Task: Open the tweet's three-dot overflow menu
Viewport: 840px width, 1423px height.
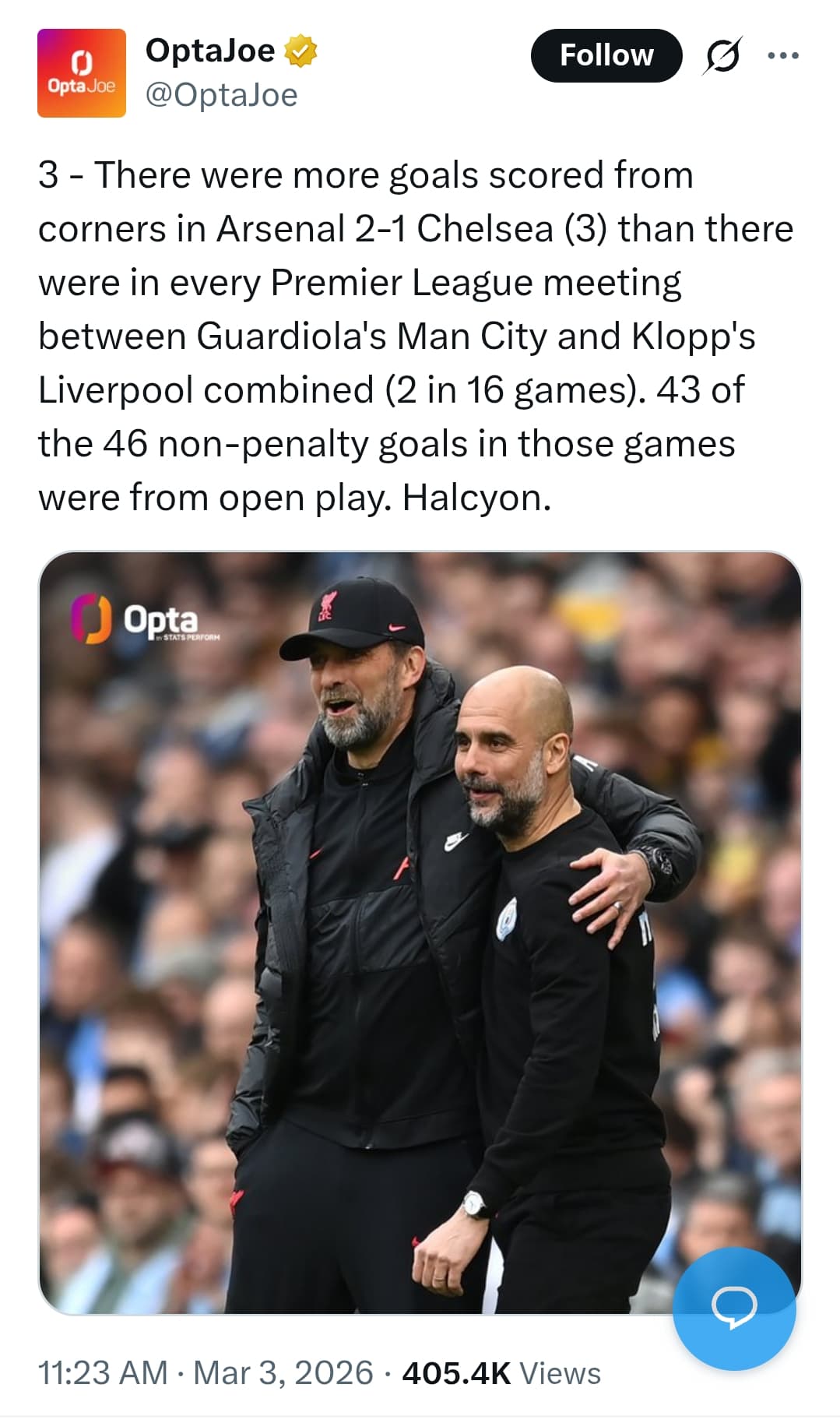Action: (x=782, y=55)
